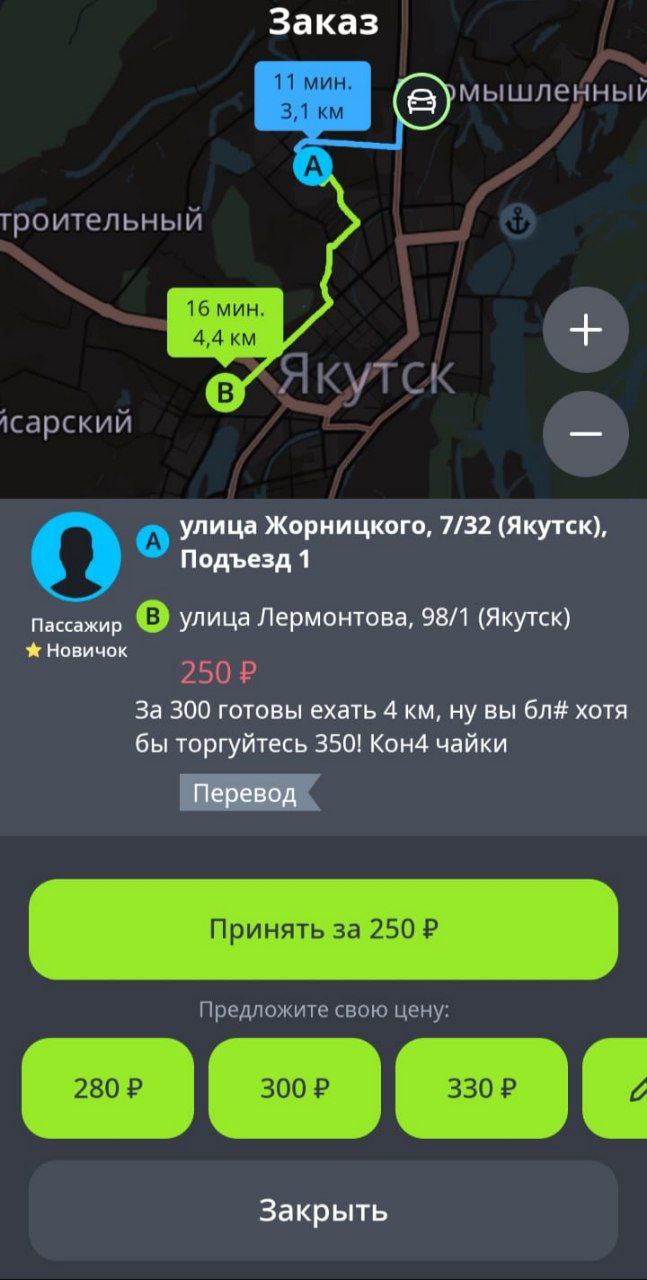
Task: Close the order with Закрыть
Action: click(323, 1211)
